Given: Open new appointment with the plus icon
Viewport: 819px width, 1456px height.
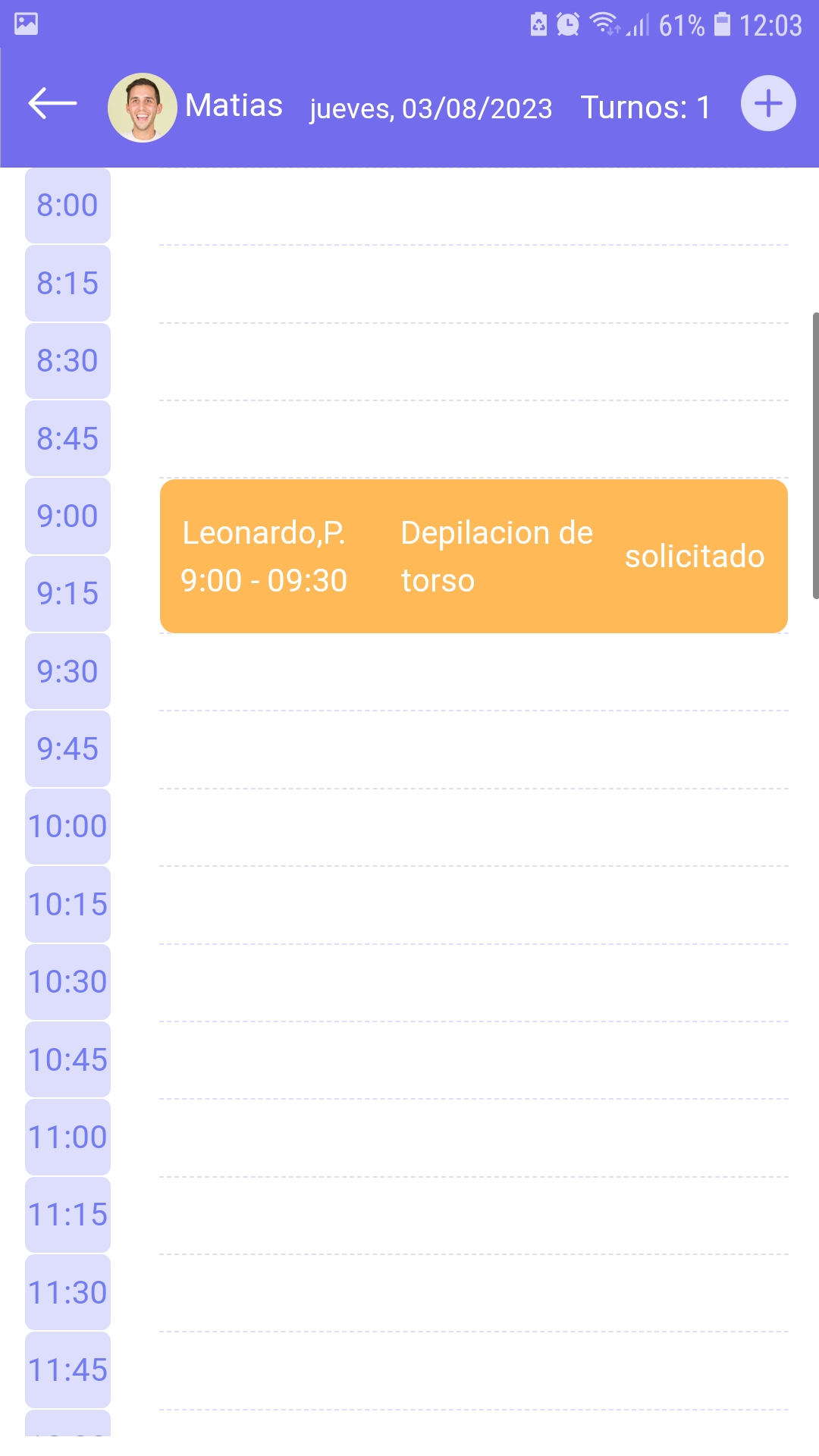Looking at the screenshot, I should tap(768, 104).
